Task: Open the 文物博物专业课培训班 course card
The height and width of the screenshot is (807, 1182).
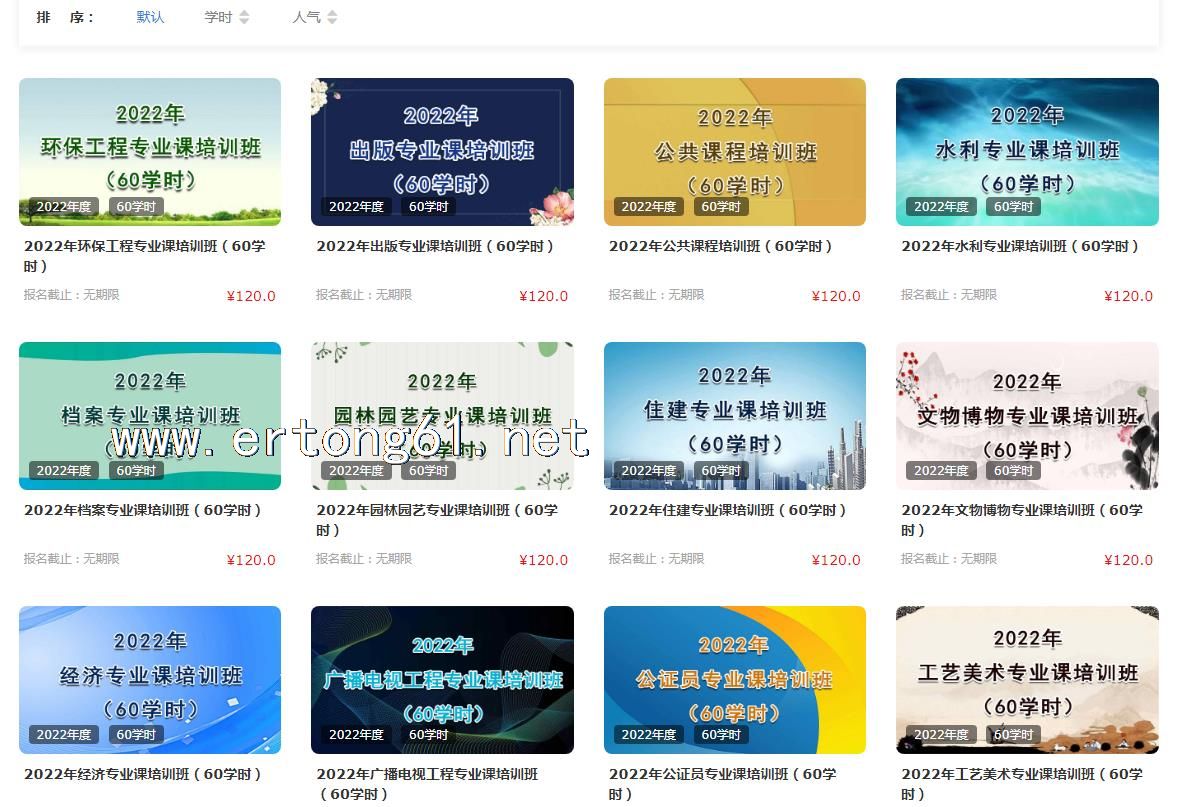Action: 1027,416
